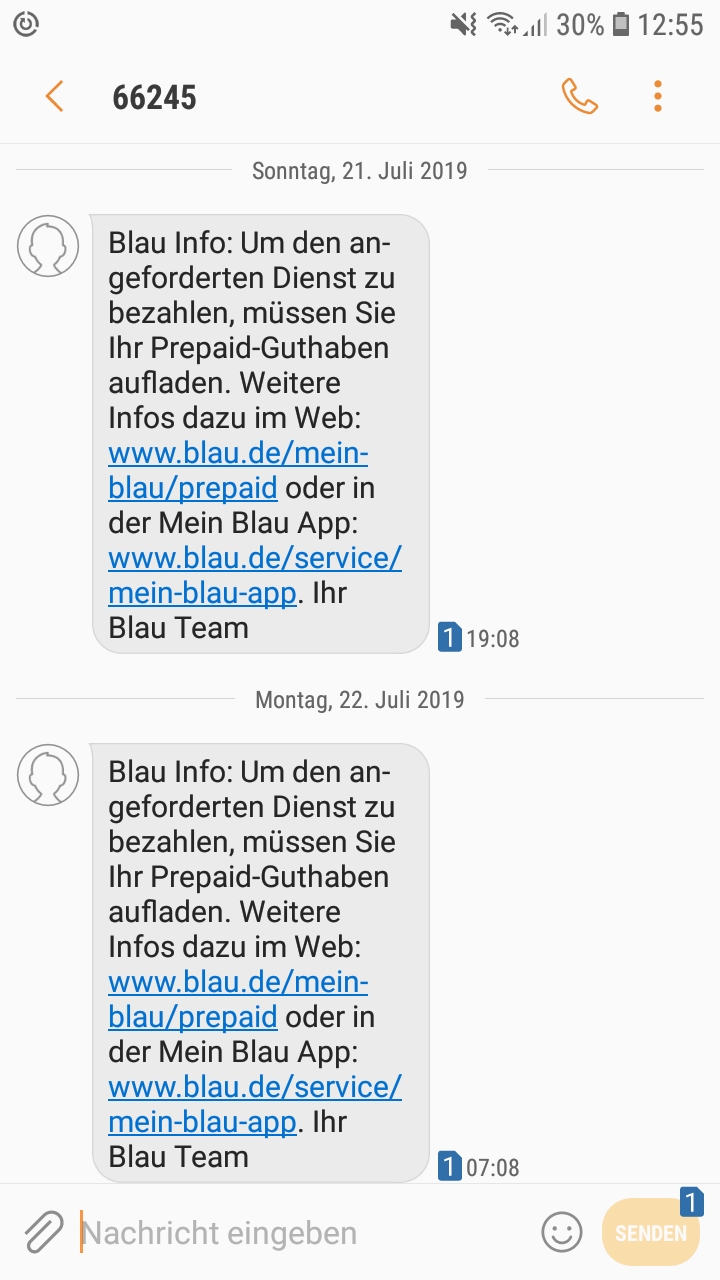Tap the contact avatar of the first message
The image size is (720, 1280).
point(47,245)
